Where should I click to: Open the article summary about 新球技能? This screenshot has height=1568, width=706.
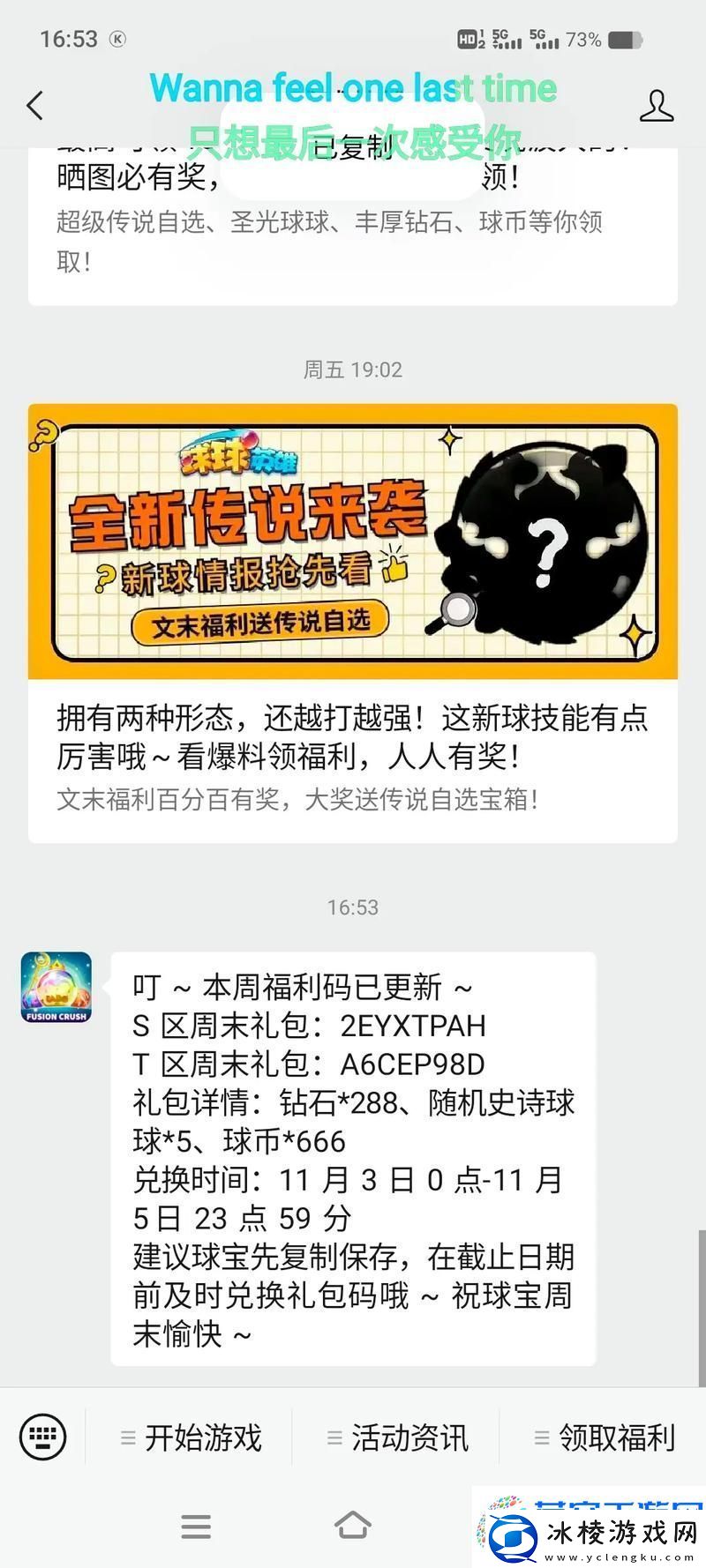coord(353,741)
